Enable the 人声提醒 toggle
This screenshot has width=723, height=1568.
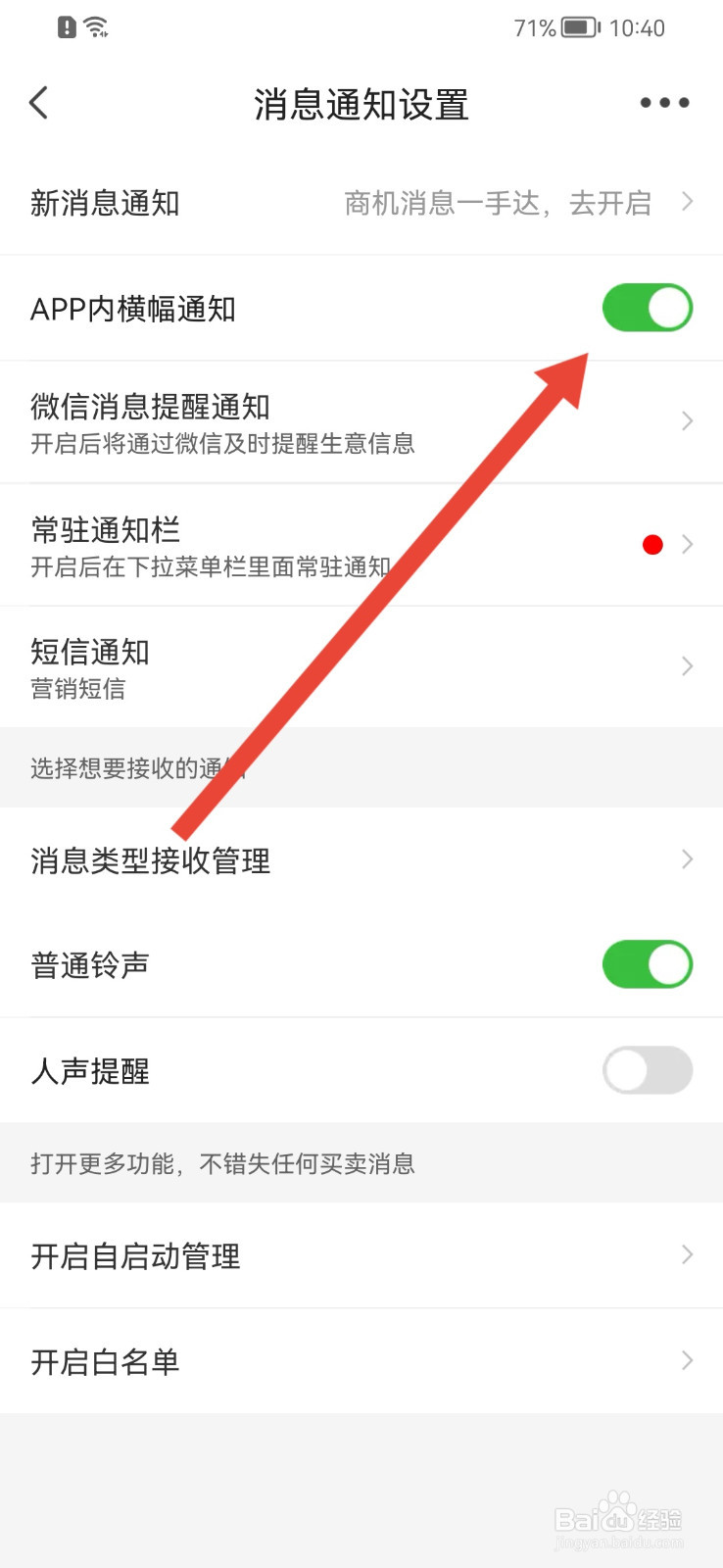click(x=648, y=1070)
